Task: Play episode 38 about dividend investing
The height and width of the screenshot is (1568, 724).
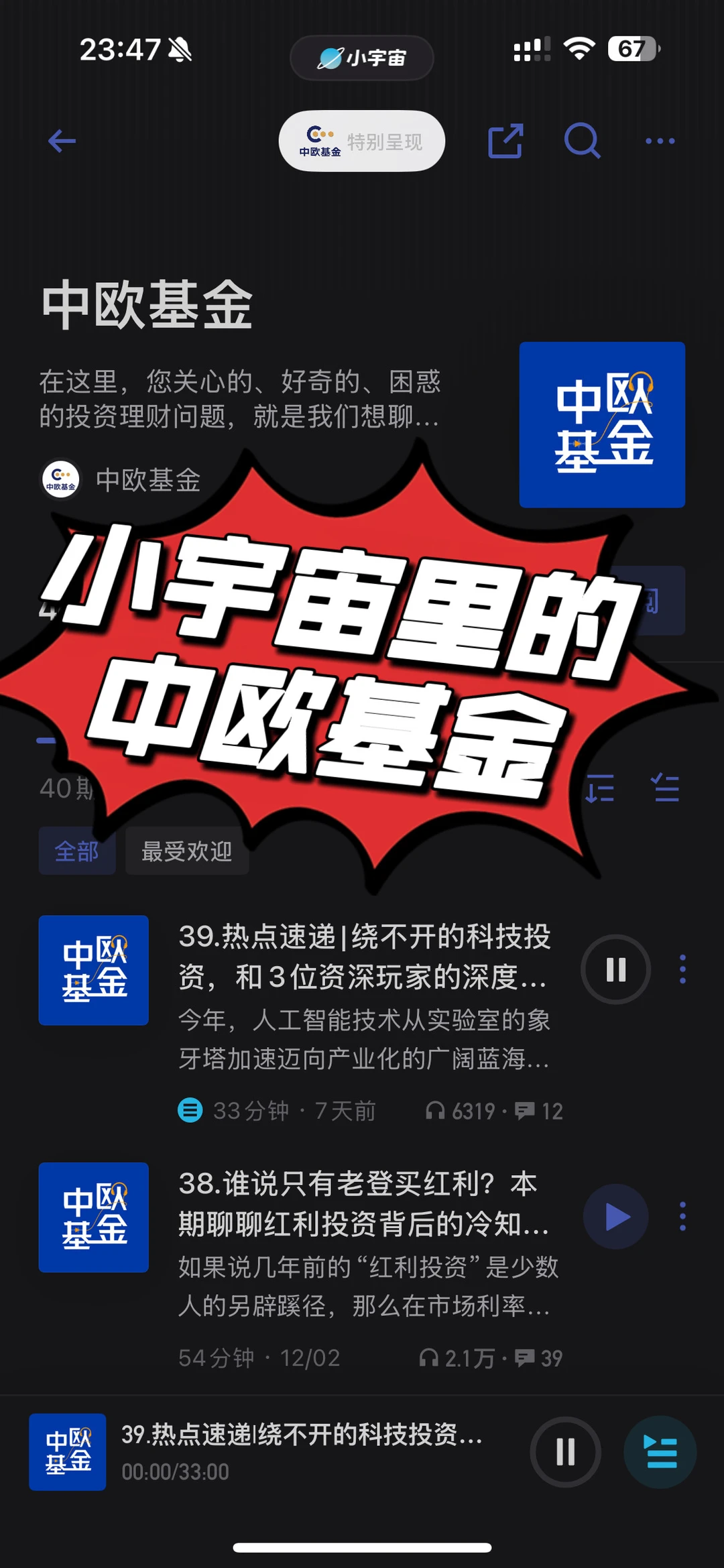Action: coord(616,1217)
